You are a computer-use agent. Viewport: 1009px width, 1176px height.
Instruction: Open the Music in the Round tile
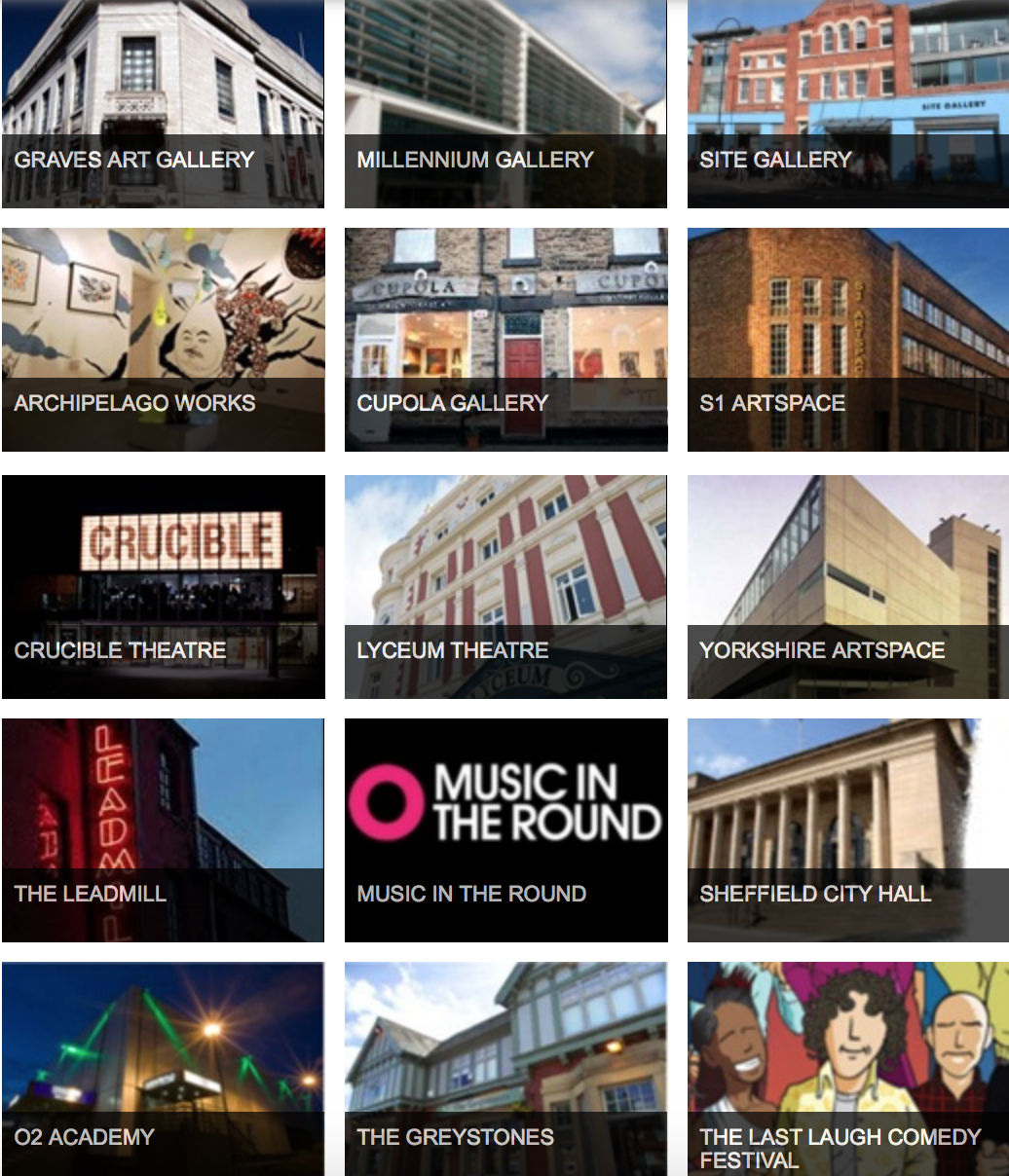pyautogui.click(x=505, y=829)
